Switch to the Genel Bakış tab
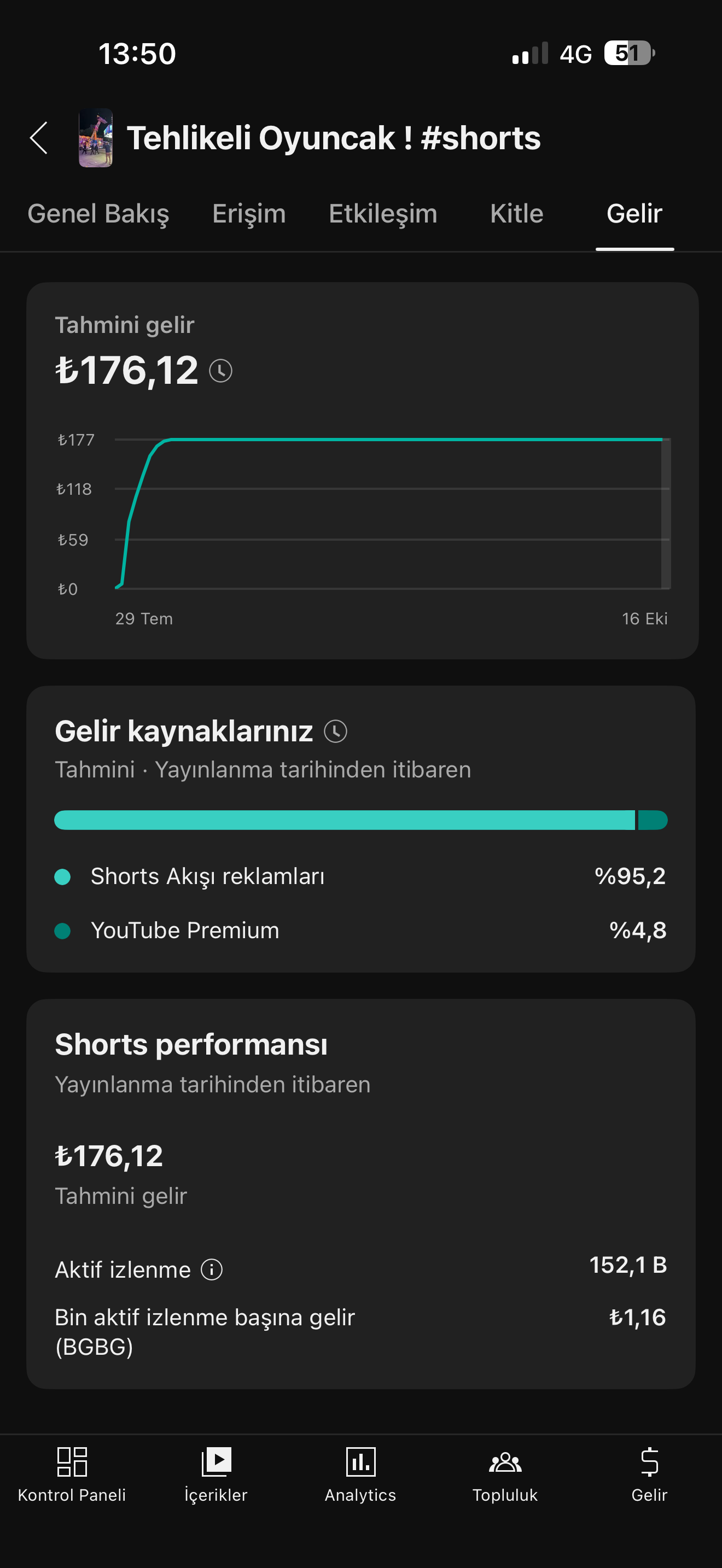Image resolution: width=722 pixels, height=1568 pixels. pyautogui.click(x=98, y=214)
